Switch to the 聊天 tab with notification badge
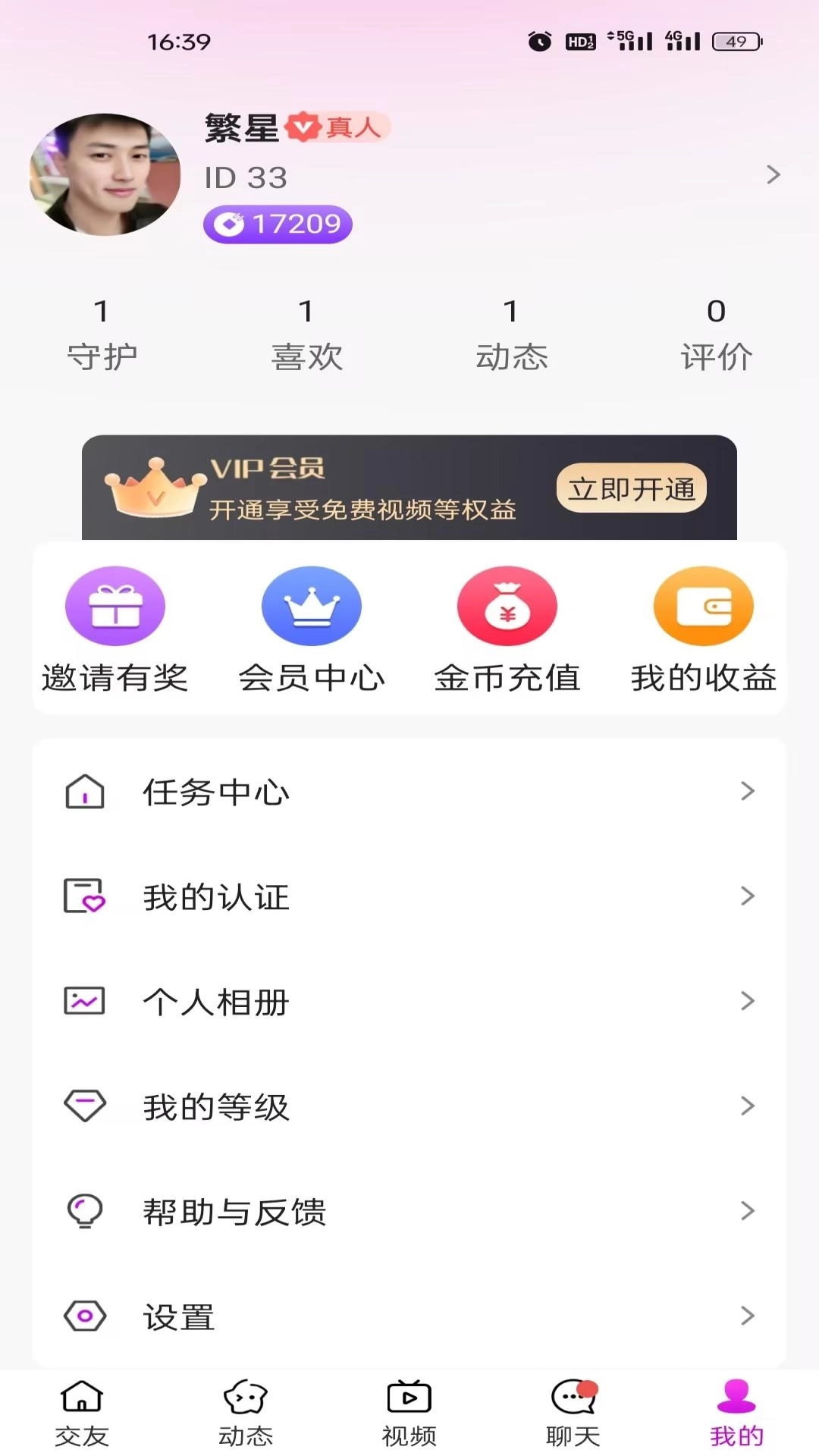This screenshot has width=819, height=1456. [571, 1414]
